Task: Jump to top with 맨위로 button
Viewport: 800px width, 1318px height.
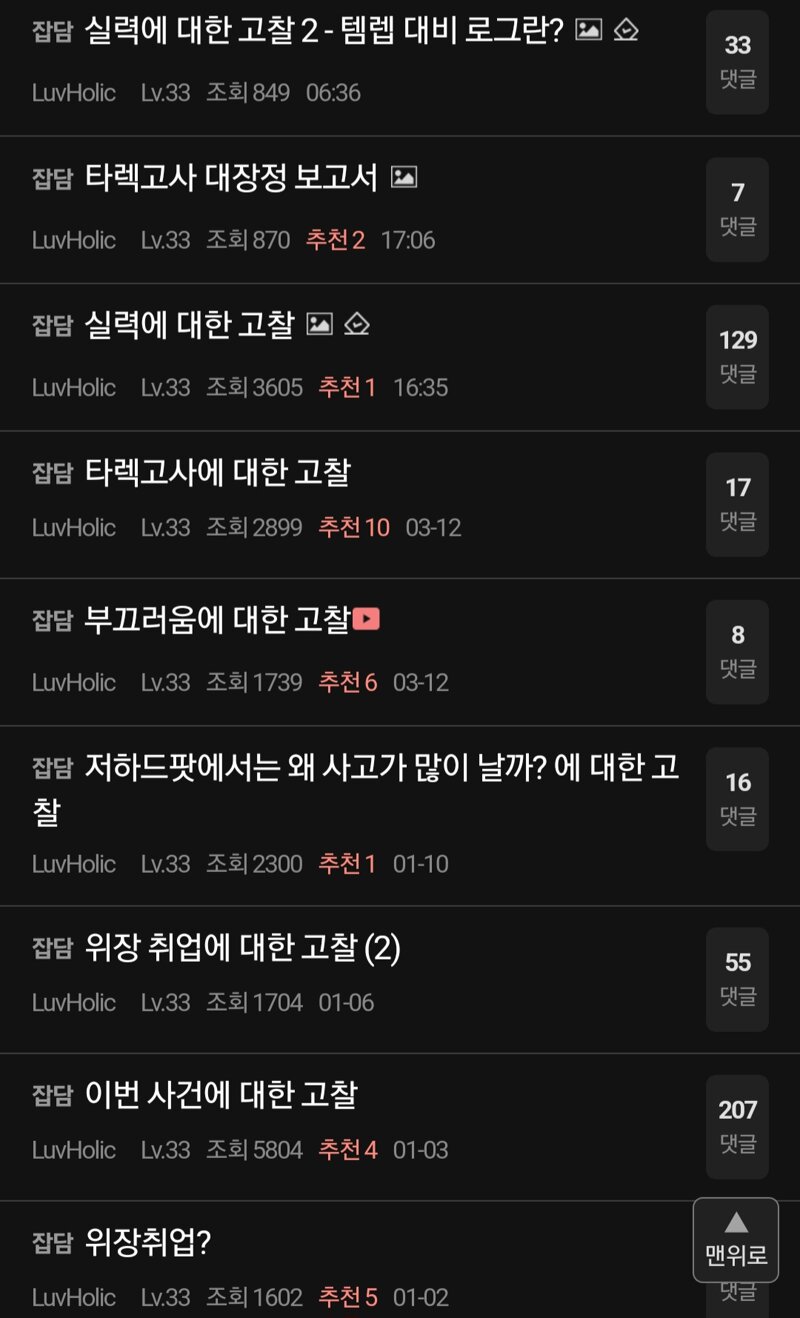Action: [x=736, y=1240]
